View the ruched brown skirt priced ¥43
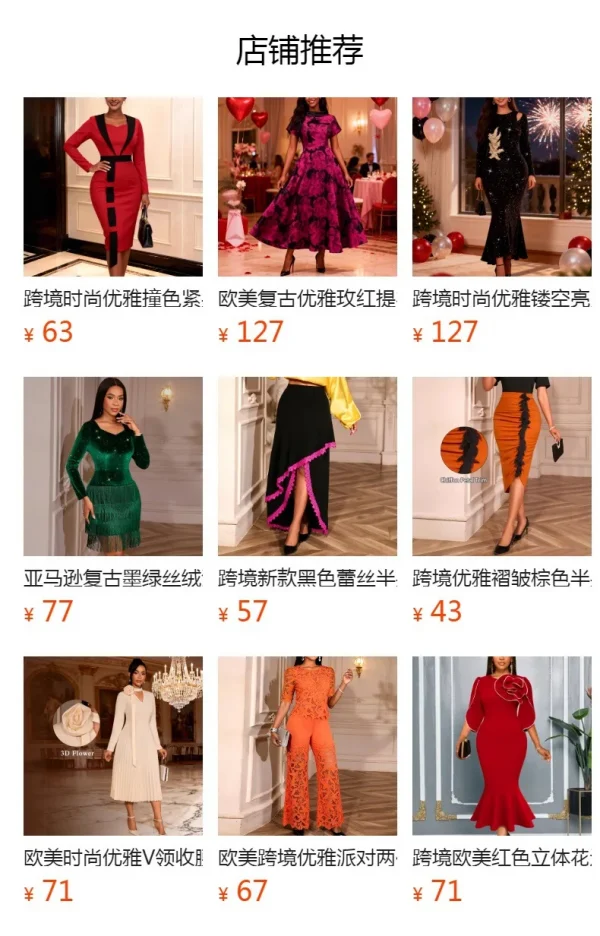 tap(501, 466)
